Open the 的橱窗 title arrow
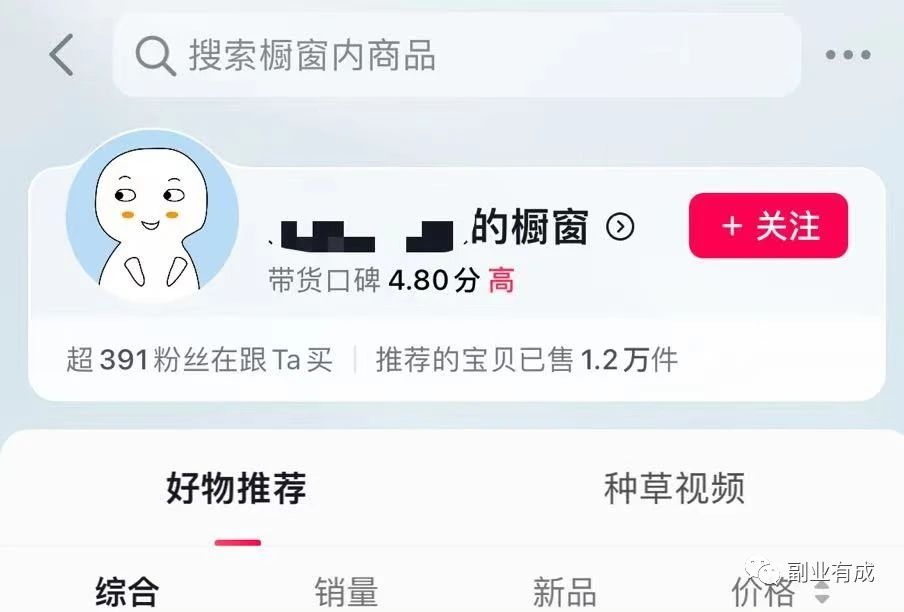 click(620, 228)
